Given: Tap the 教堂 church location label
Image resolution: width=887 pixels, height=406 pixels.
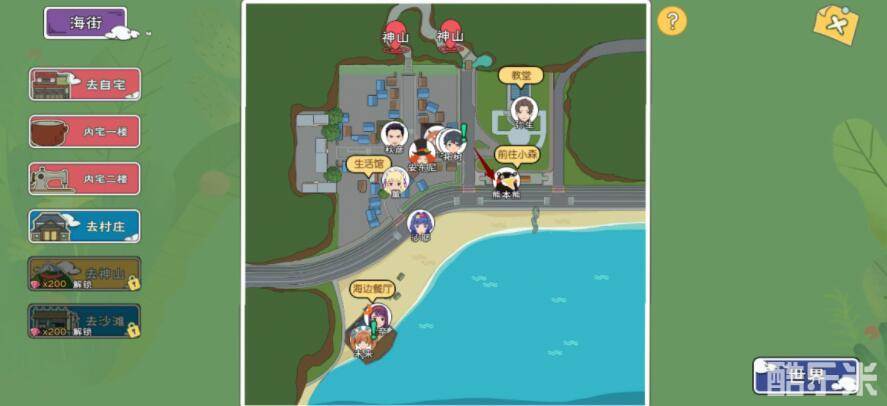Looking at the screenshot, I should [520, 75].
